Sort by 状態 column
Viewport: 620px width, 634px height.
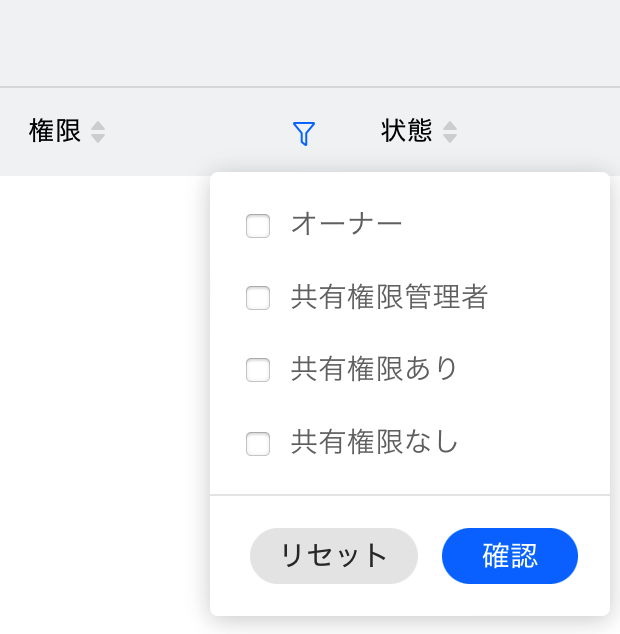point(450,132)
